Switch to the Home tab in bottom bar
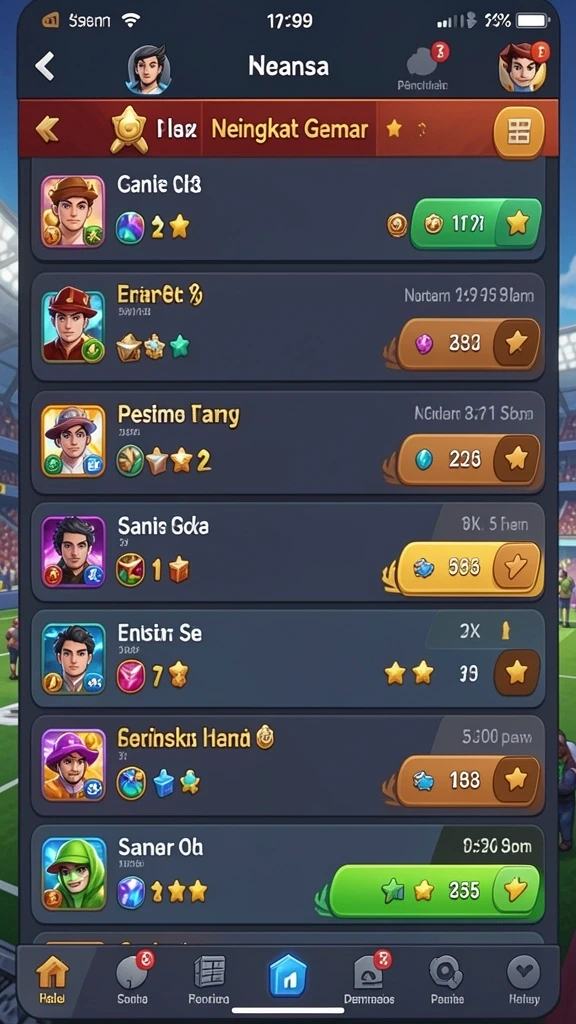Image resolution: width=576 pixels, height=1024 pixels. click(x=51, y=980)
